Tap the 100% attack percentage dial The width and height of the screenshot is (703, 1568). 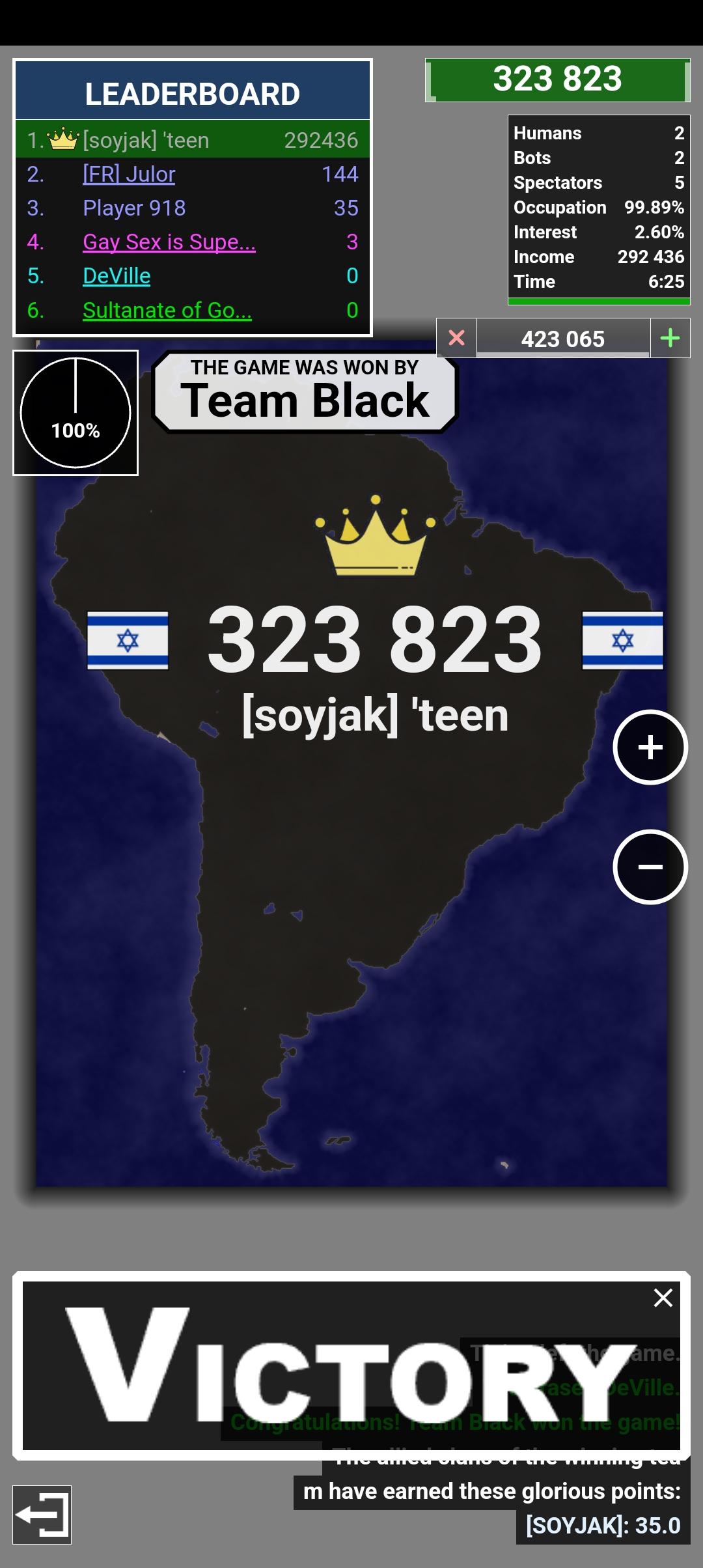click(x=76, y=413)
